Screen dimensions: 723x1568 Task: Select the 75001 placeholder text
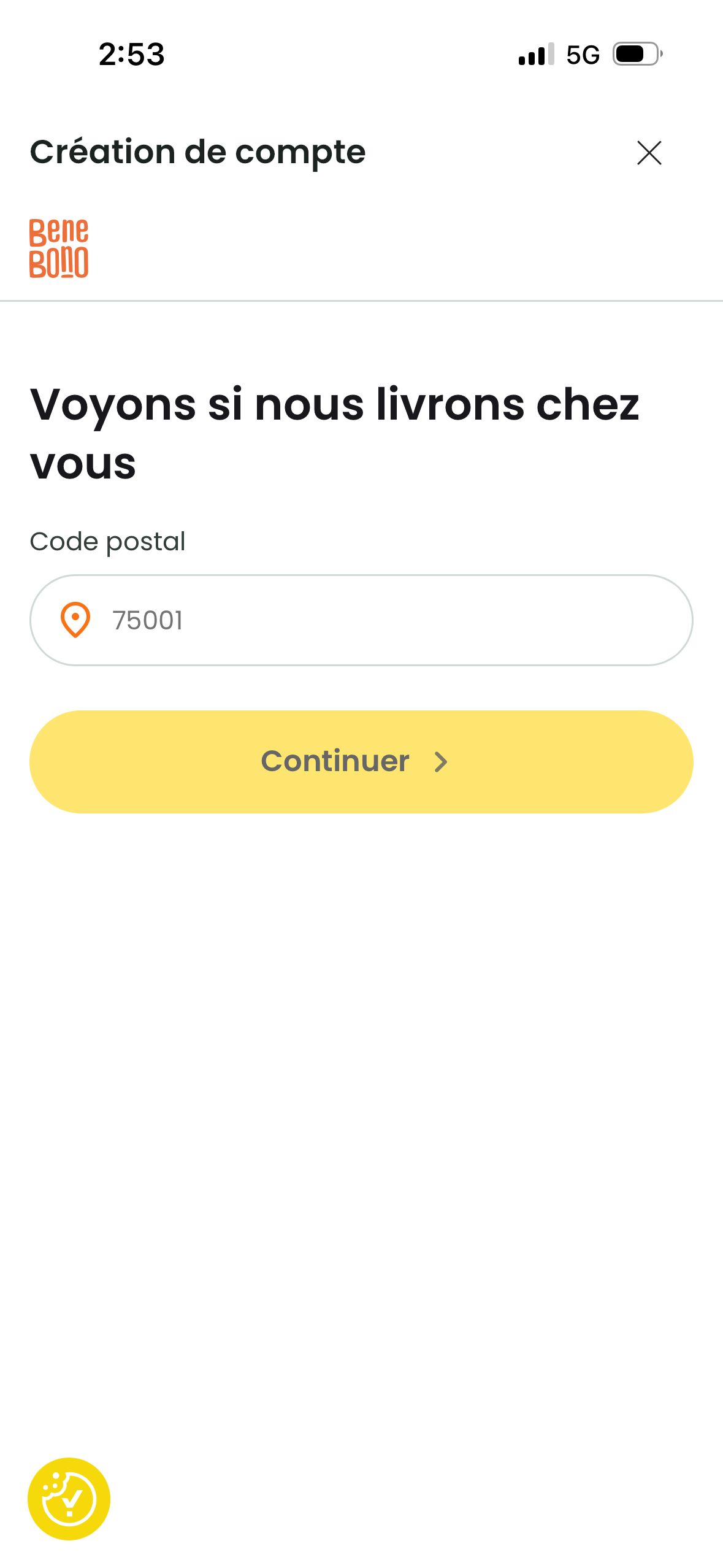point(147,620)
